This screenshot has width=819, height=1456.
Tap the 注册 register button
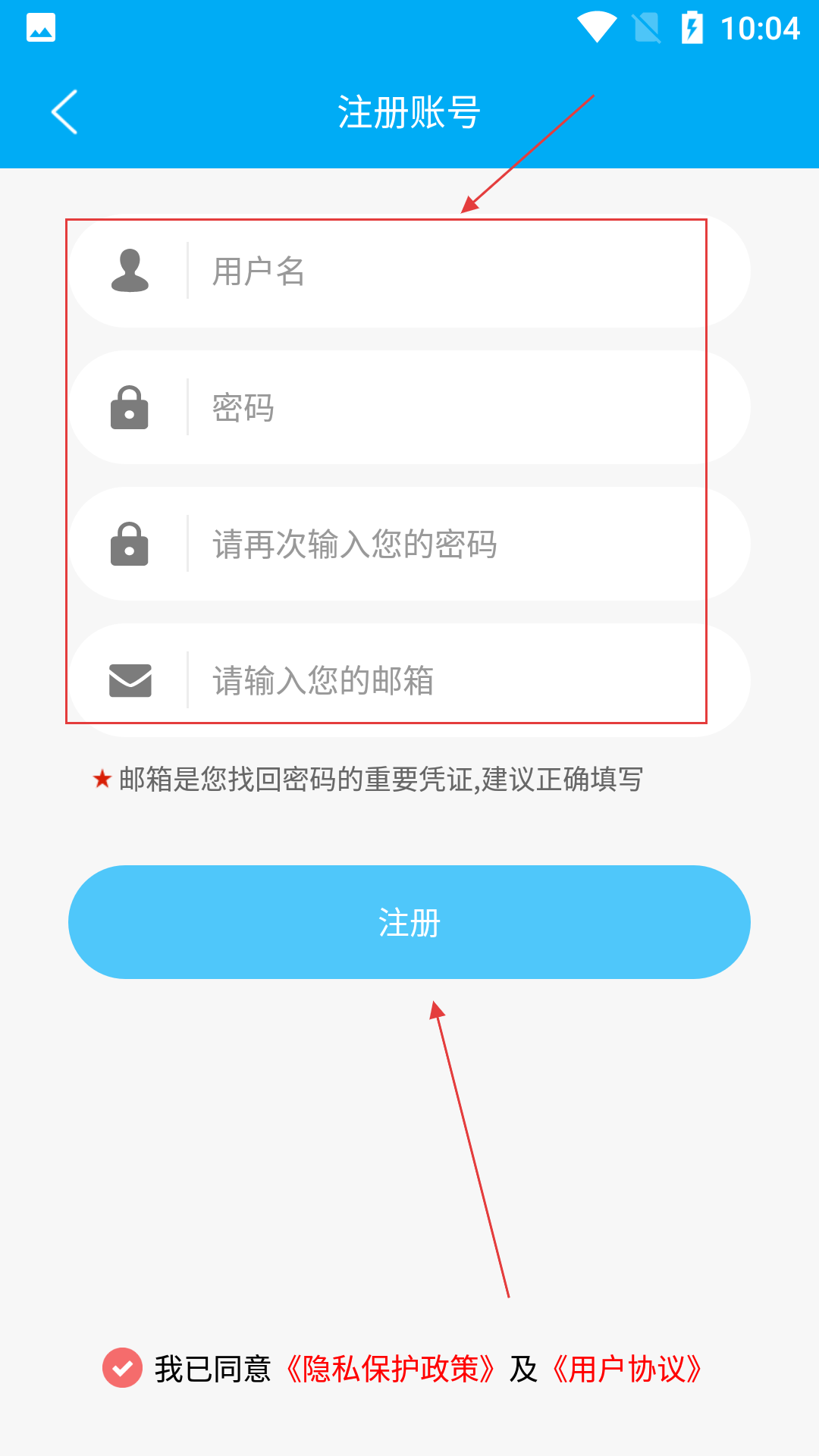pos(409,922)
